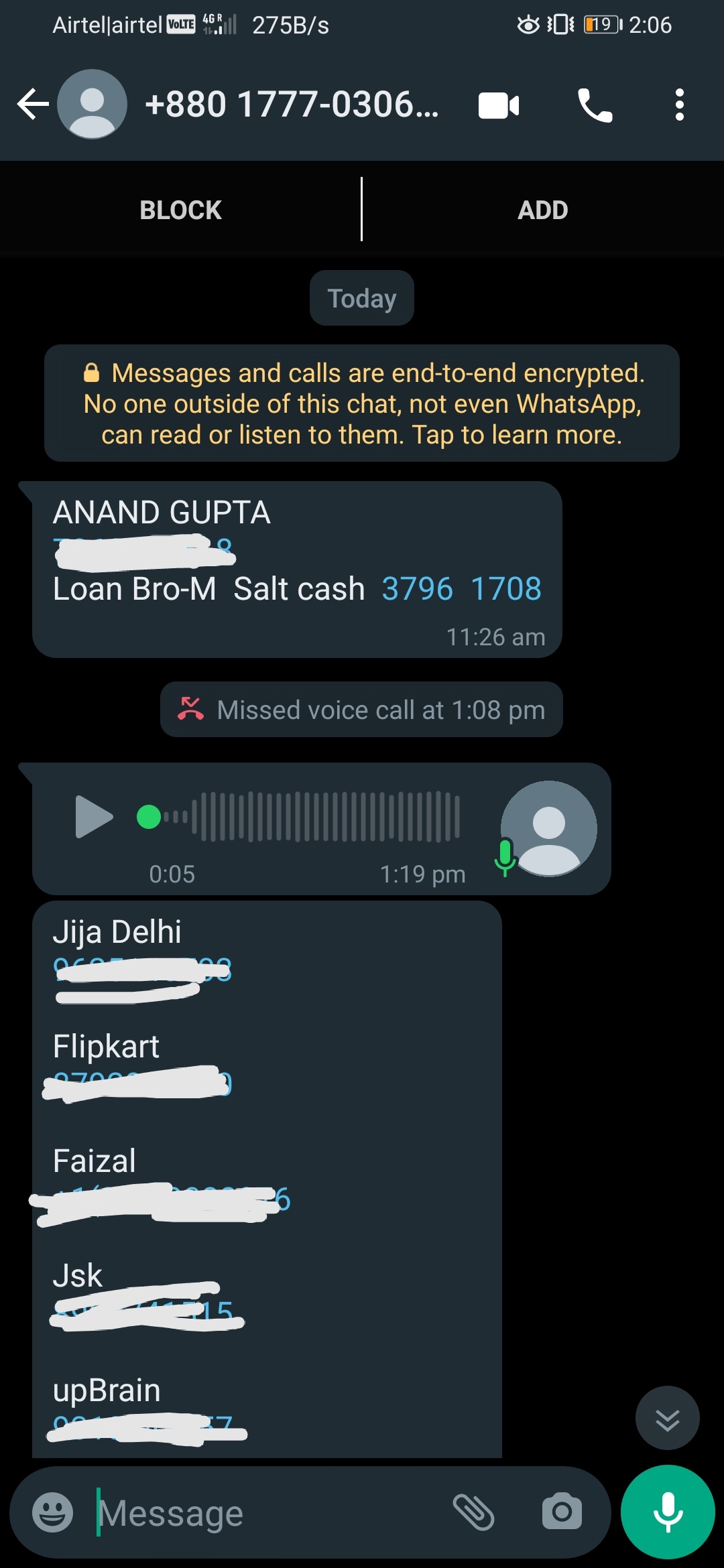Tap the Missed voice call notice
Image resolution: width=724 pixels, height=1568 pixels.
coord(361,710)
